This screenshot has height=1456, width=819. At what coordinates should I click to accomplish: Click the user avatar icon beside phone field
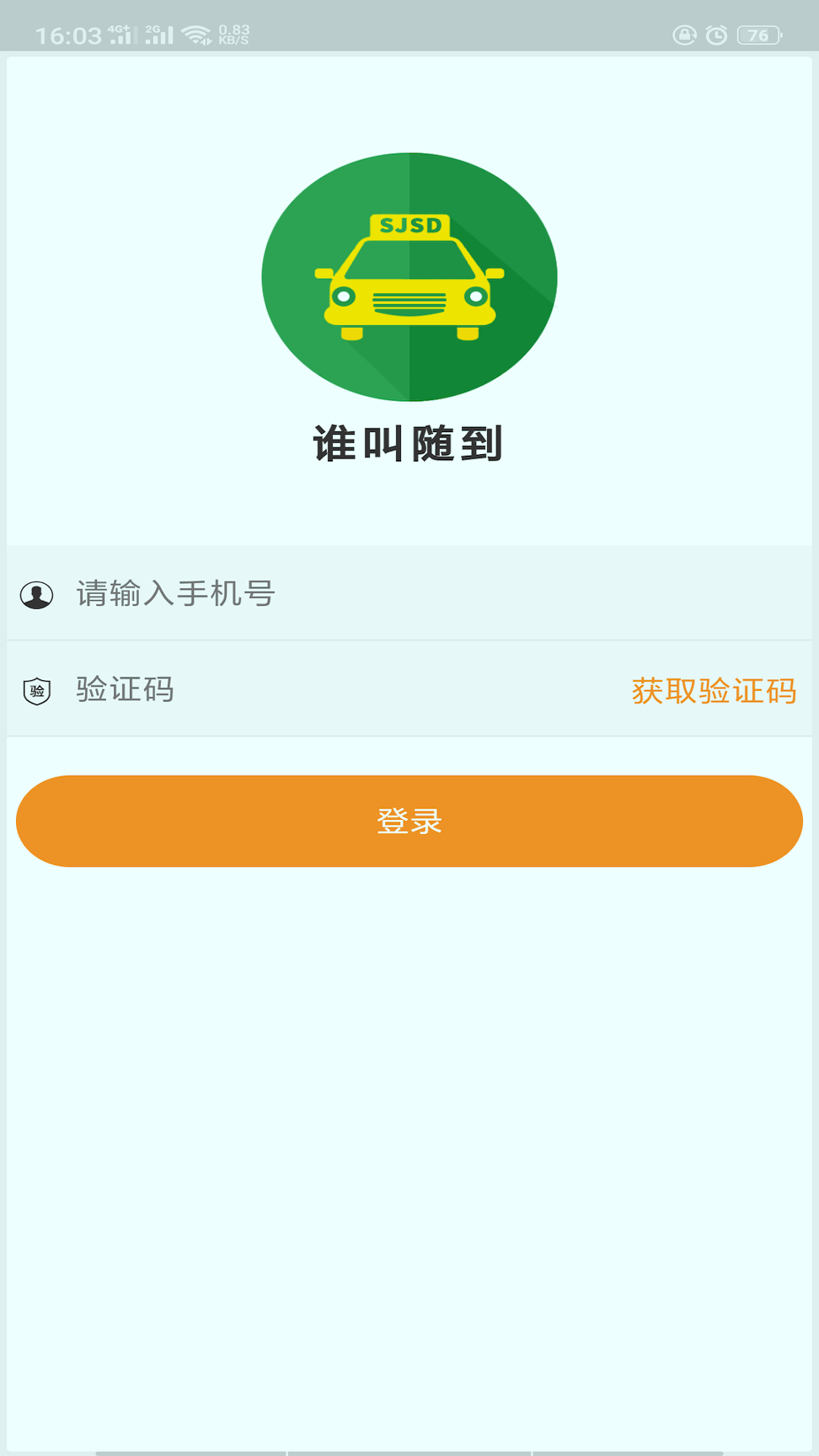(x=35, y=593)
